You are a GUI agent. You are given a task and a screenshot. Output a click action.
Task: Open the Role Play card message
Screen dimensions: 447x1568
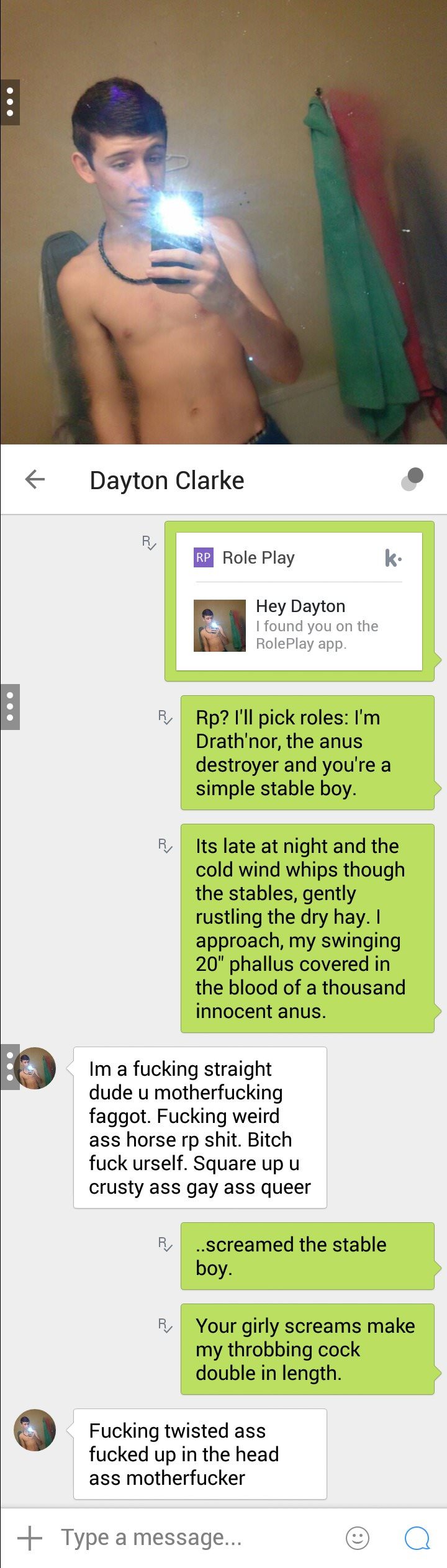click(299, 601)
